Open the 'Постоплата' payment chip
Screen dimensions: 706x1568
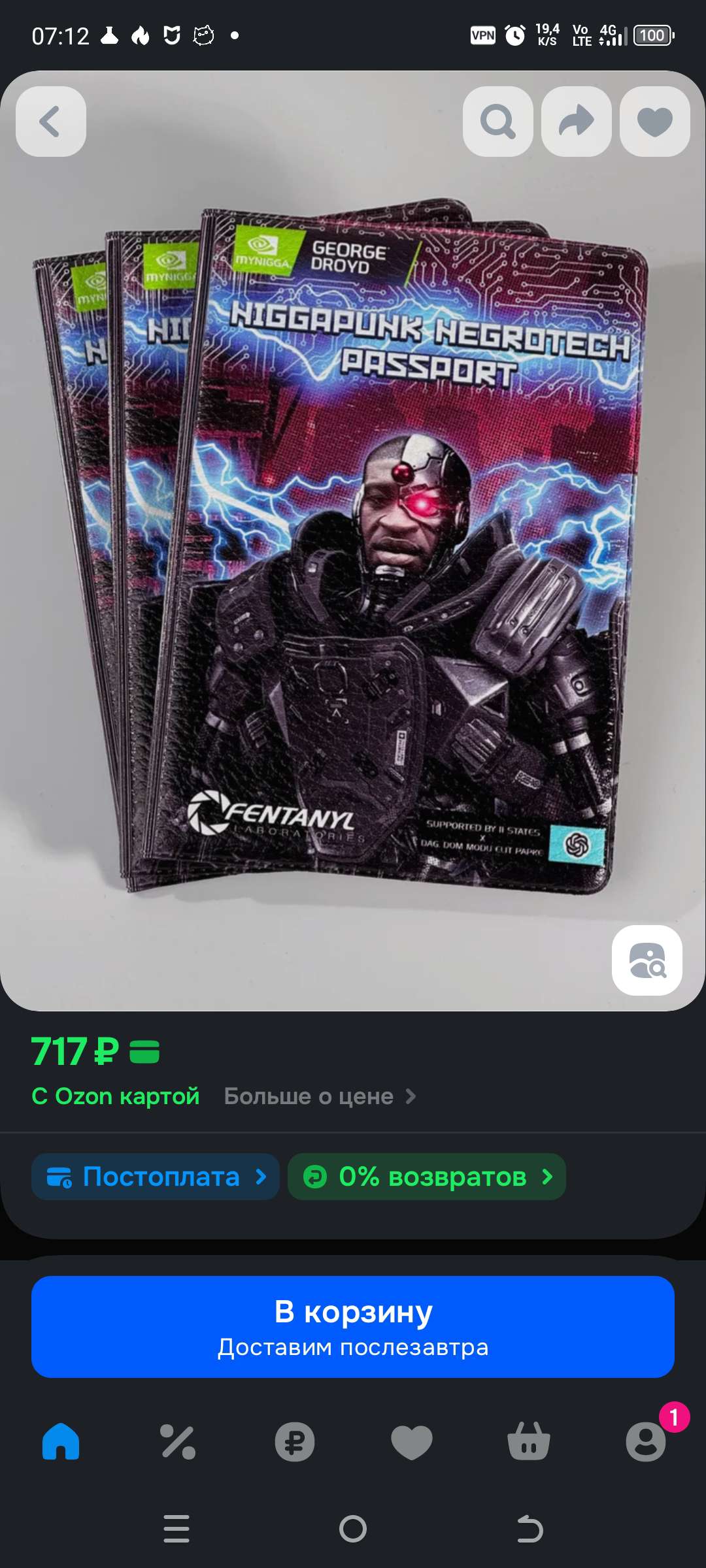tap(156, 1177)
